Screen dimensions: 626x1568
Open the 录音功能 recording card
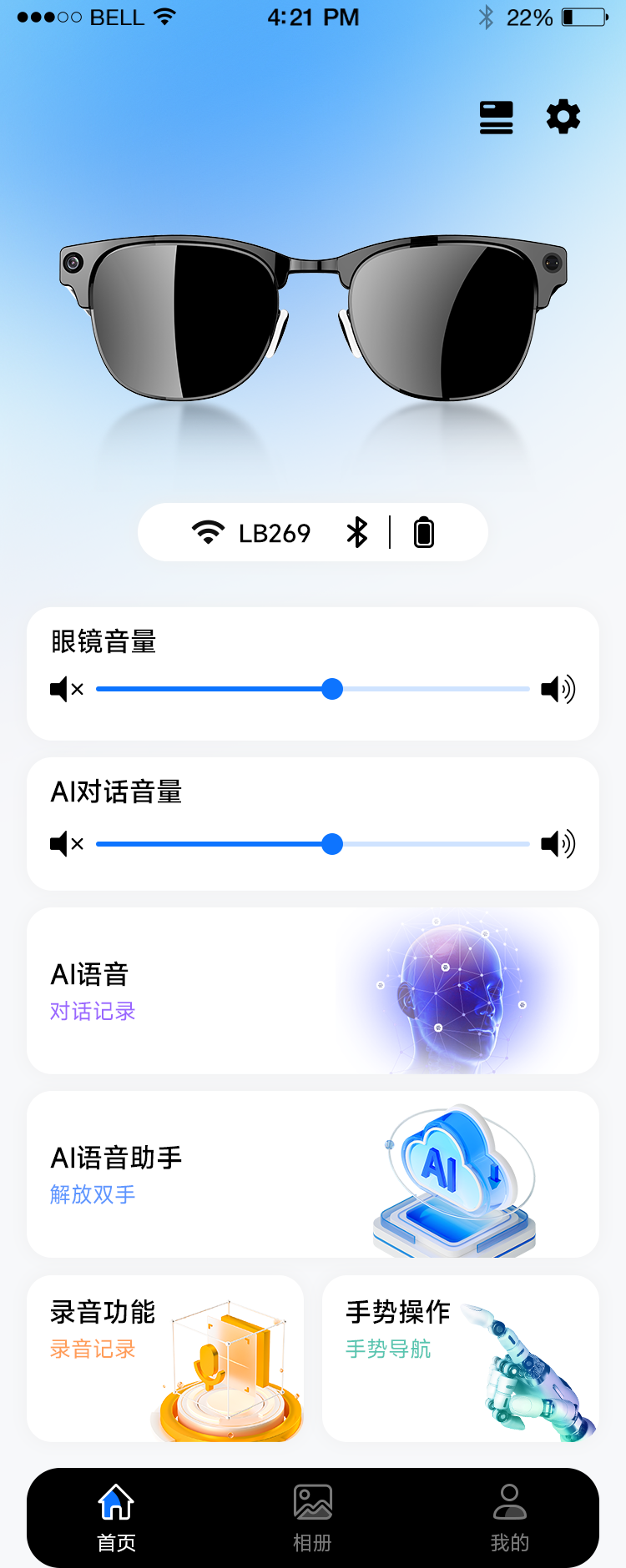point(165,1358)
